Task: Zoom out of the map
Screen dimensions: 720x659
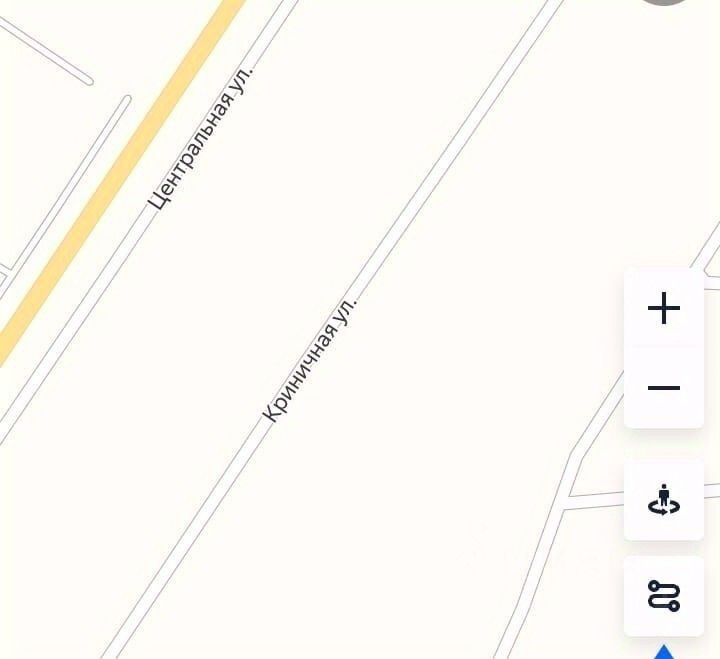Action: [x=664, y=388]
